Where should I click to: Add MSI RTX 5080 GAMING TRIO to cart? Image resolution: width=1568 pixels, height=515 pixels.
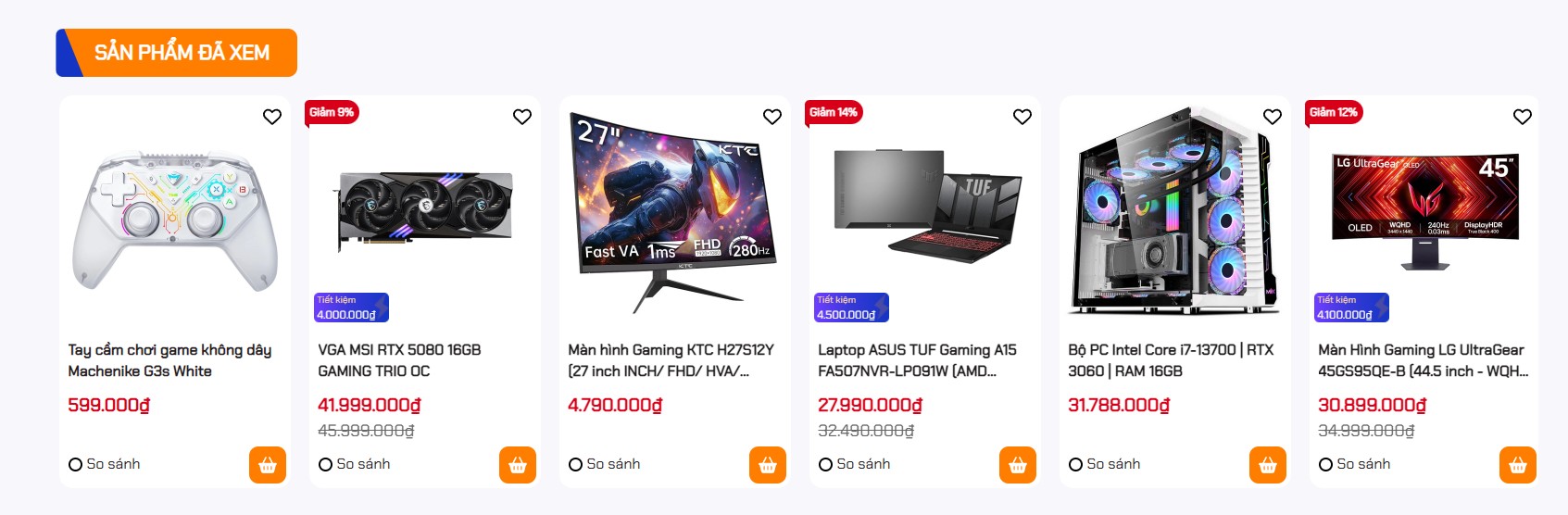[x=517, y=465]
